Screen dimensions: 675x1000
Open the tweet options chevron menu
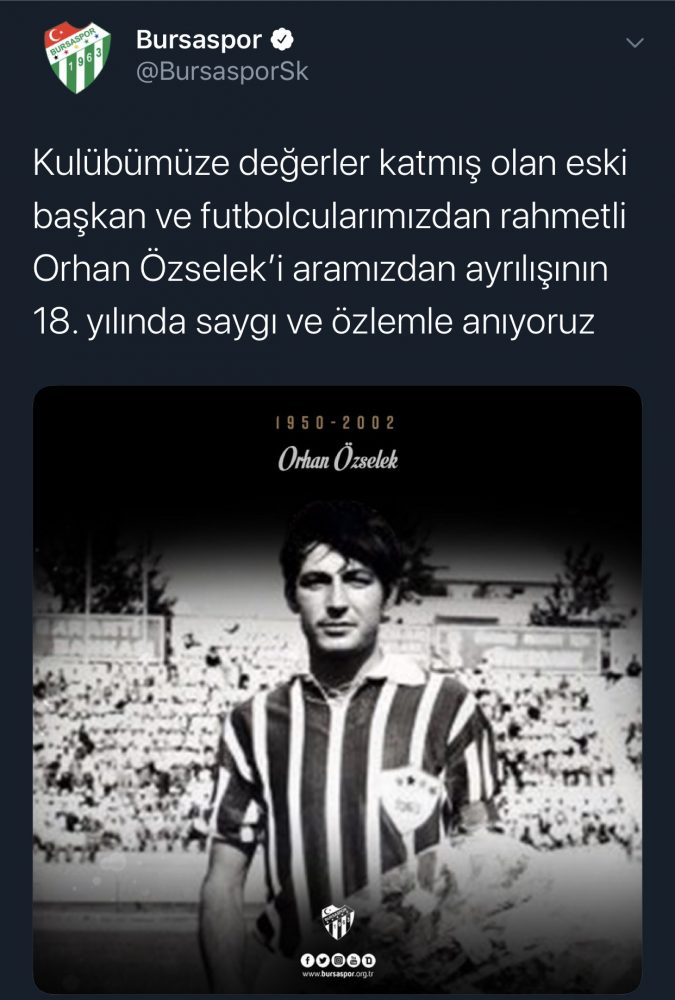[x=634, y=43]
